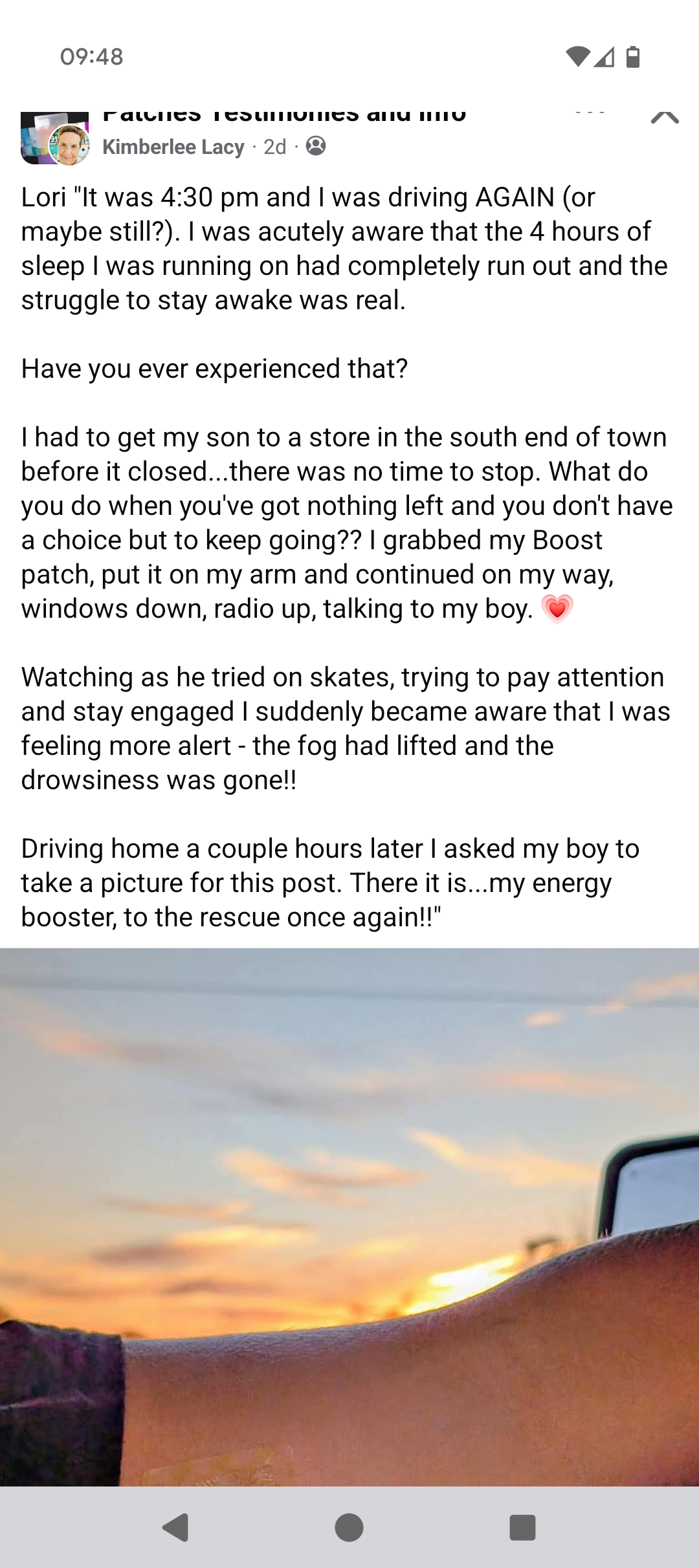The image size is (699, 1568).
Task: Go back with the system back button
Action: tap(175, 1528)
